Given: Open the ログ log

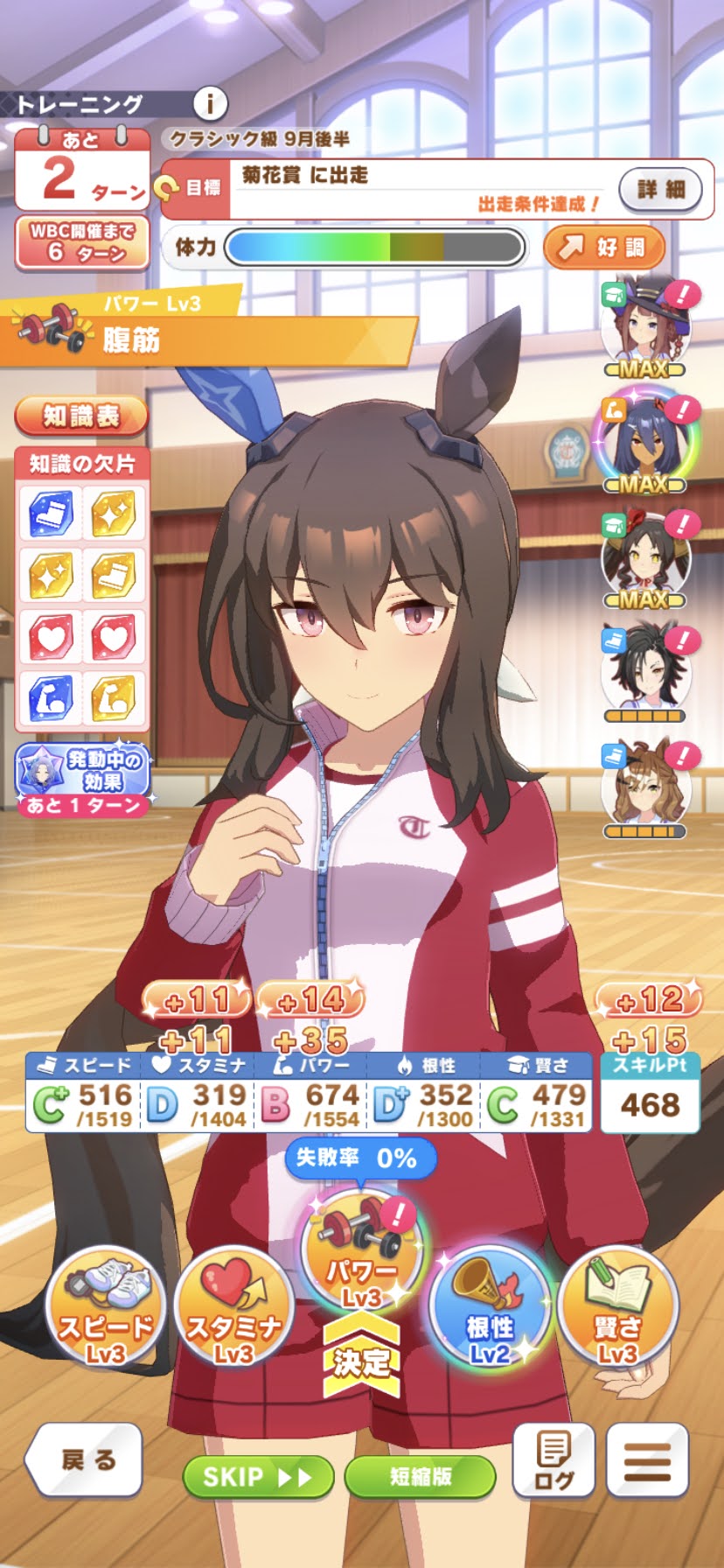Looking at the screenshot, I should (x=553, y=1460).
